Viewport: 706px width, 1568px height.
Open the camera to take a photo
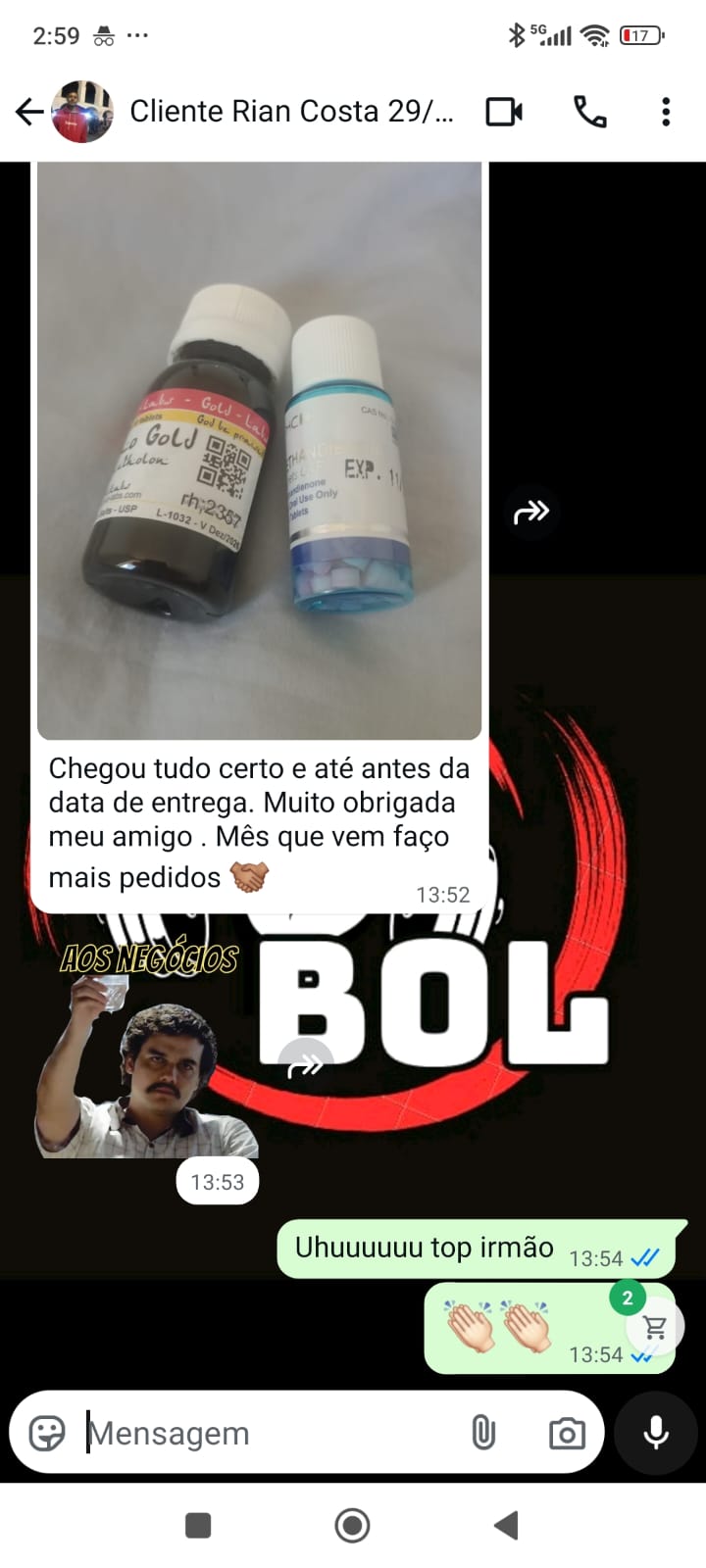[566, 1433]
